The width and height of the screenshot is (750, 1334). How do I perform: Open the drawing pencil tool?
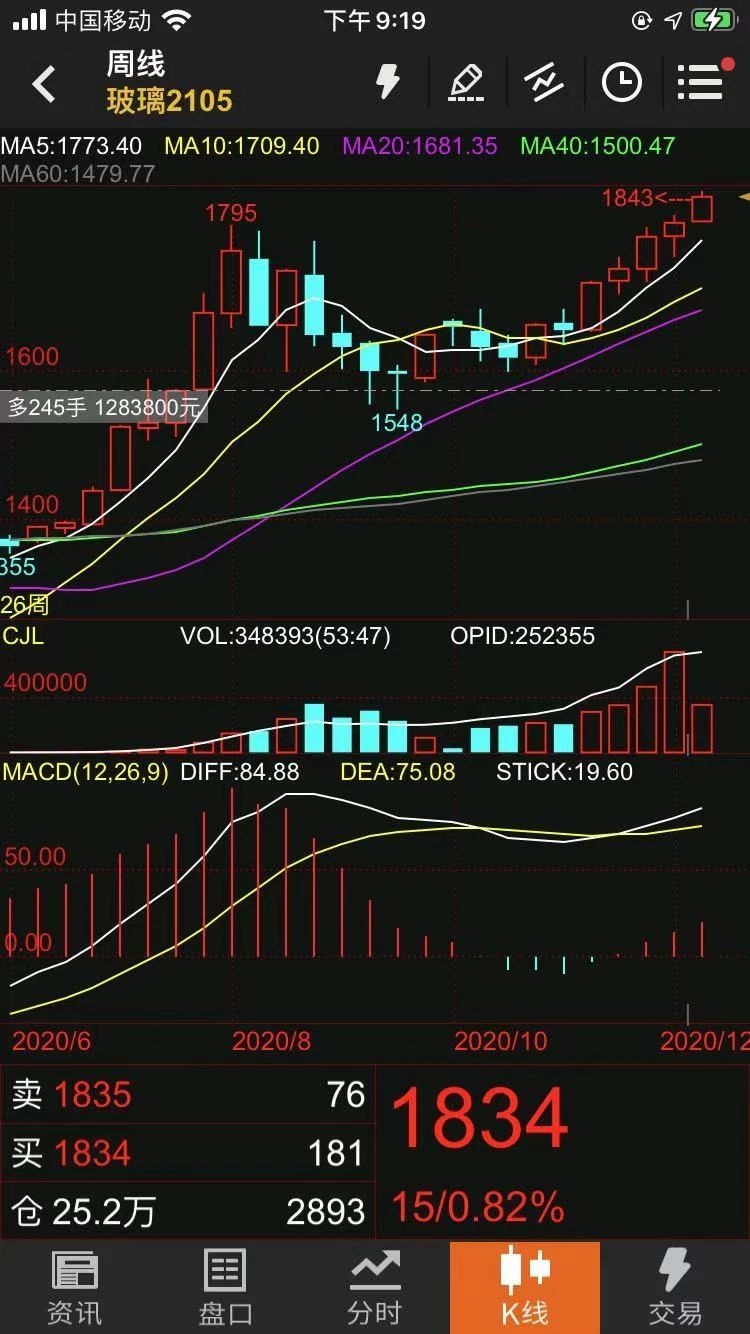[466, 82]
